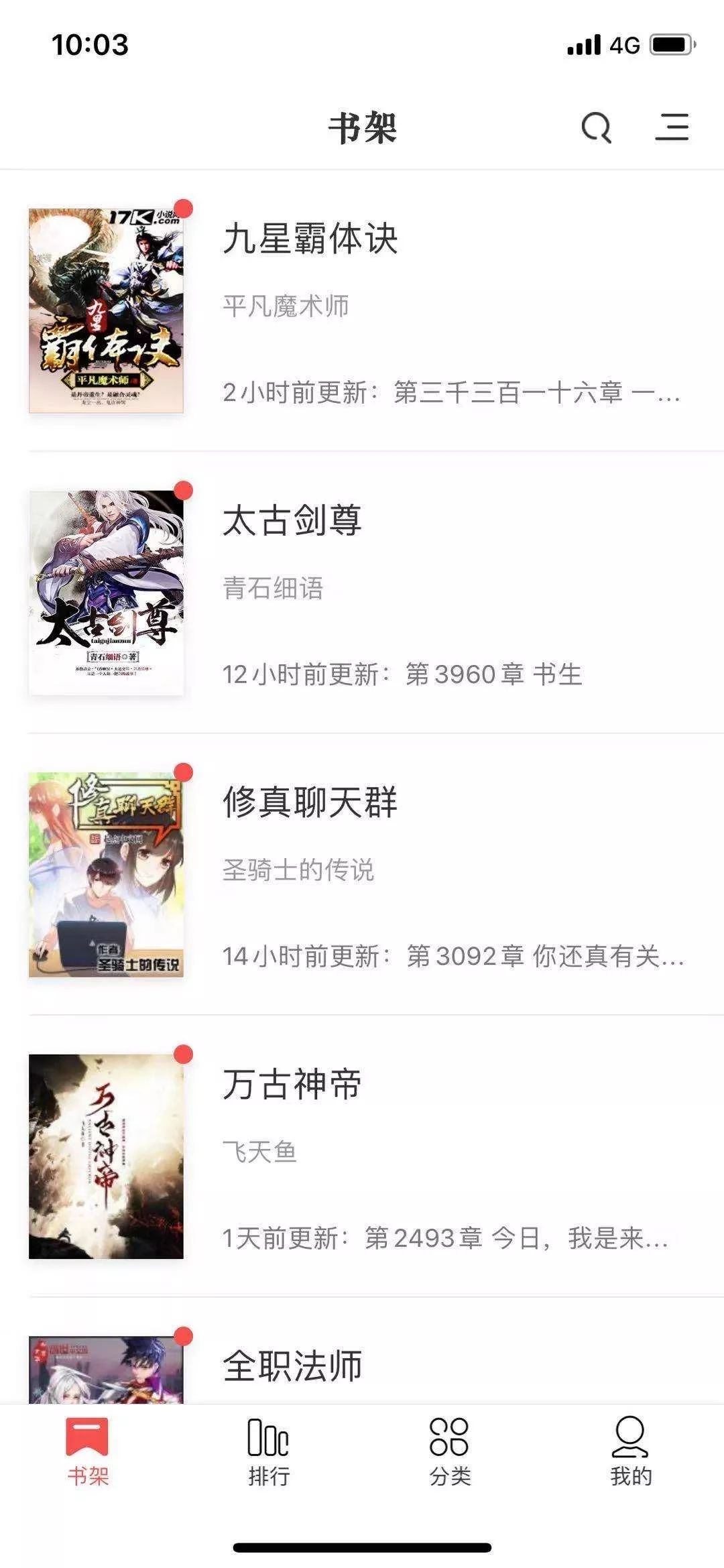Switch to the 分类 tab
724x1568 pixels.
450,1451
